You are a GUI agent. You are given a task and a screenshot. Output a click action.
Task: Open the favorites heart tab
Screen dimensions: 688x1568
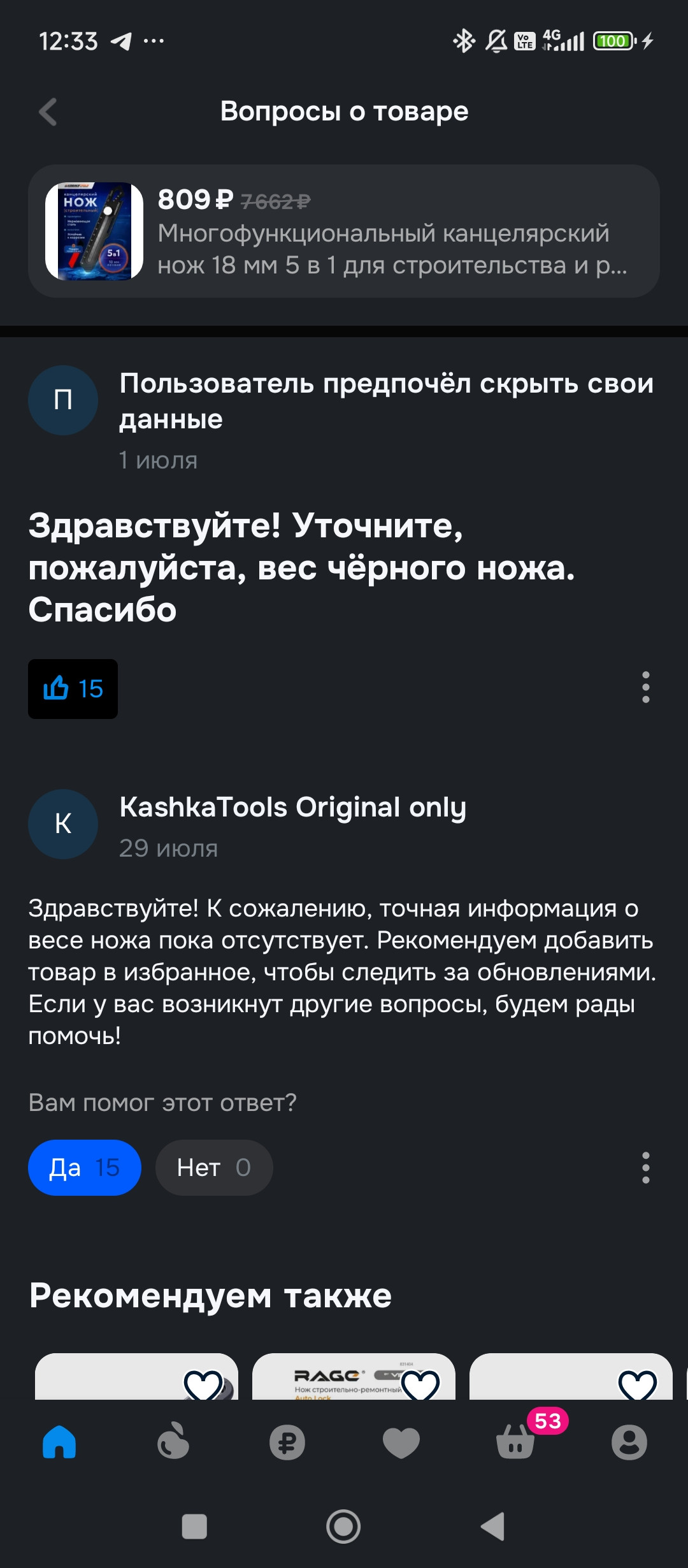[401, 1442]
